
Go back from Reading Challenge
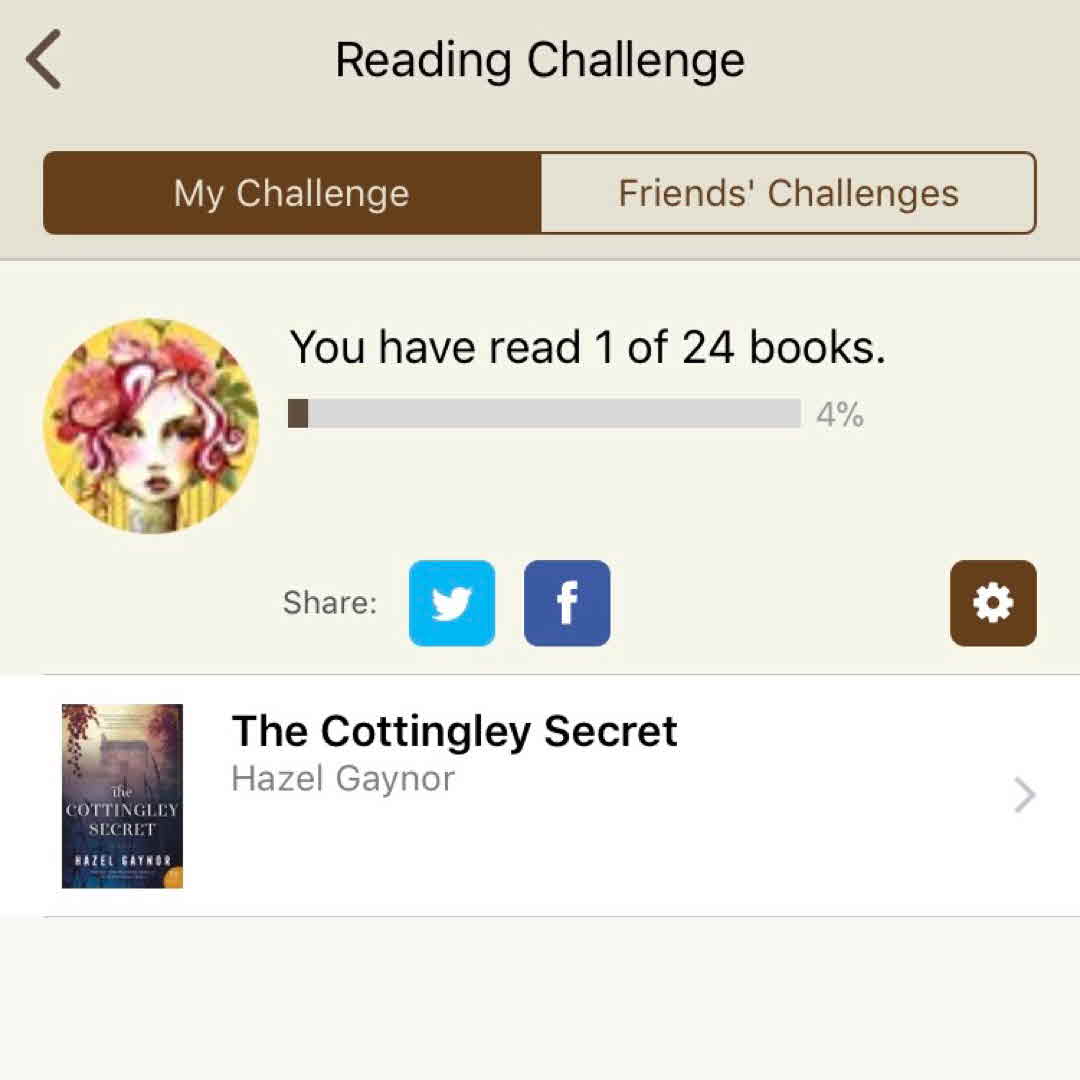tap(44, 59)
